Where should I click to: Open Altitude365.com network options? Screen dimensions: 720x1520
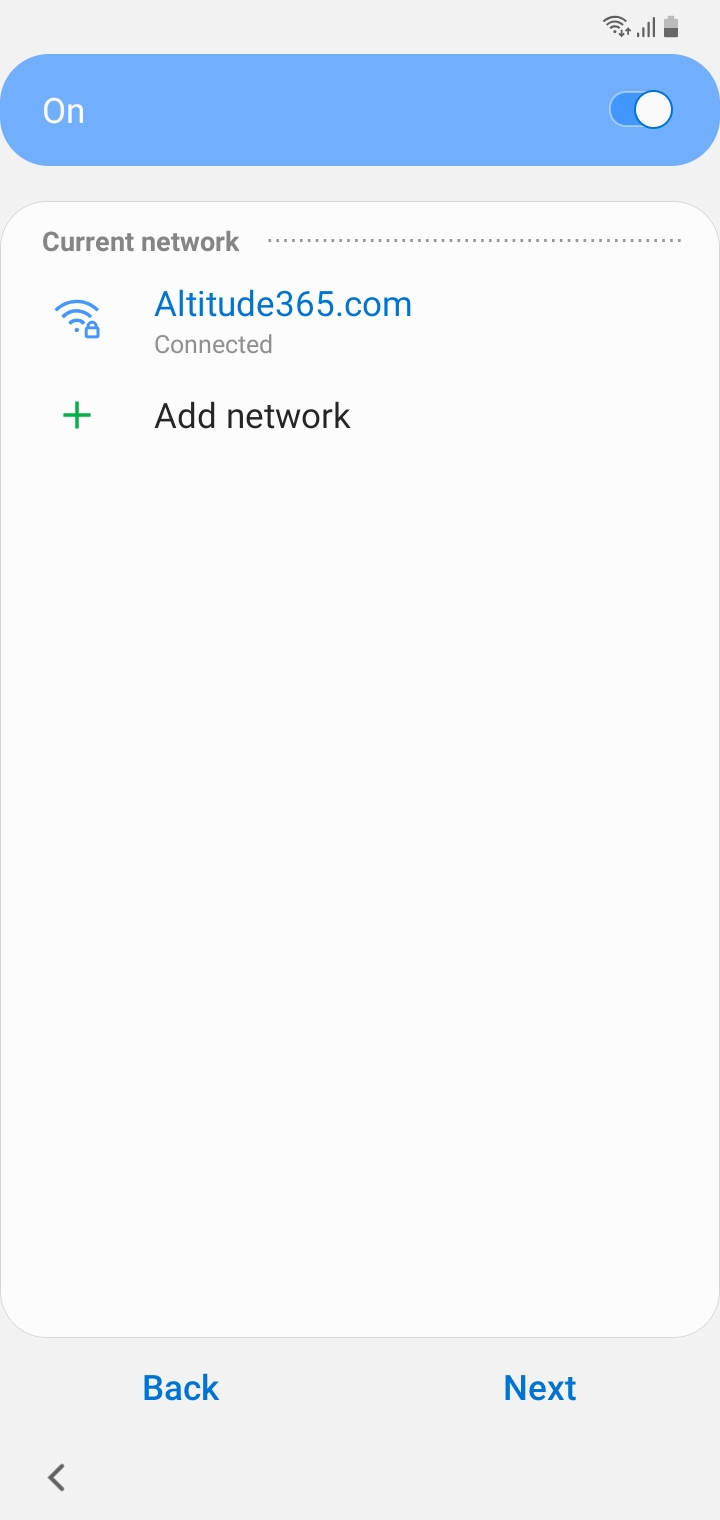click(x=283, y=305)
